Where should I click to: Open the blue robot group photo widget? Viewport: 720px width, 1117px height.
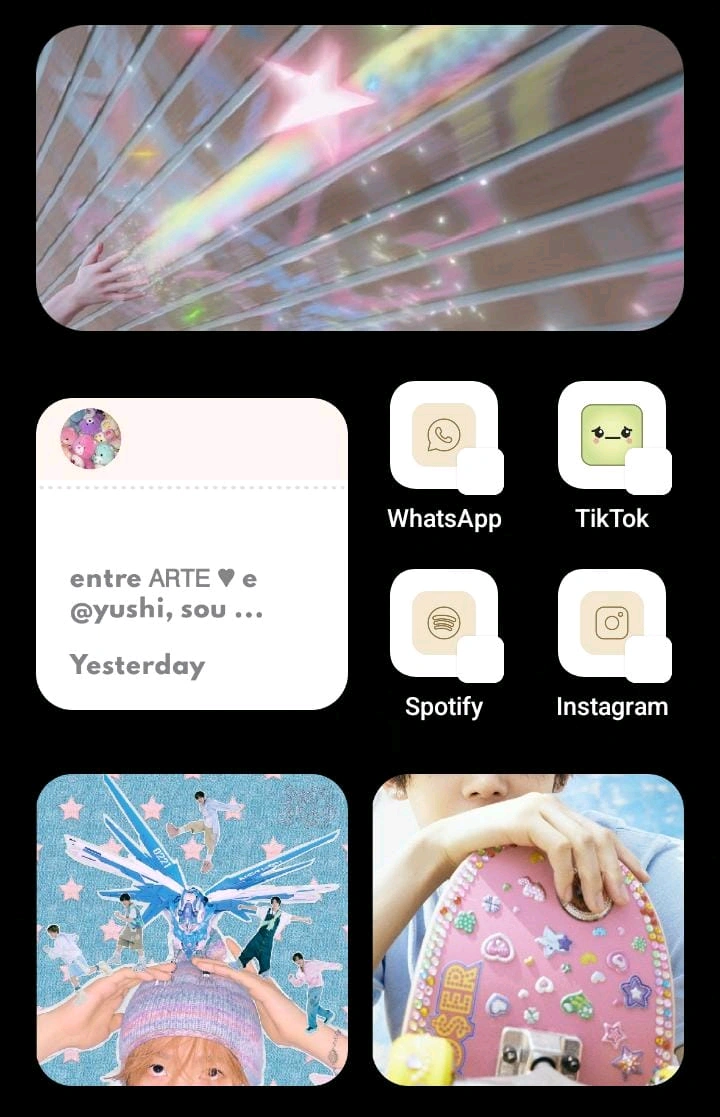click(192, 929)
